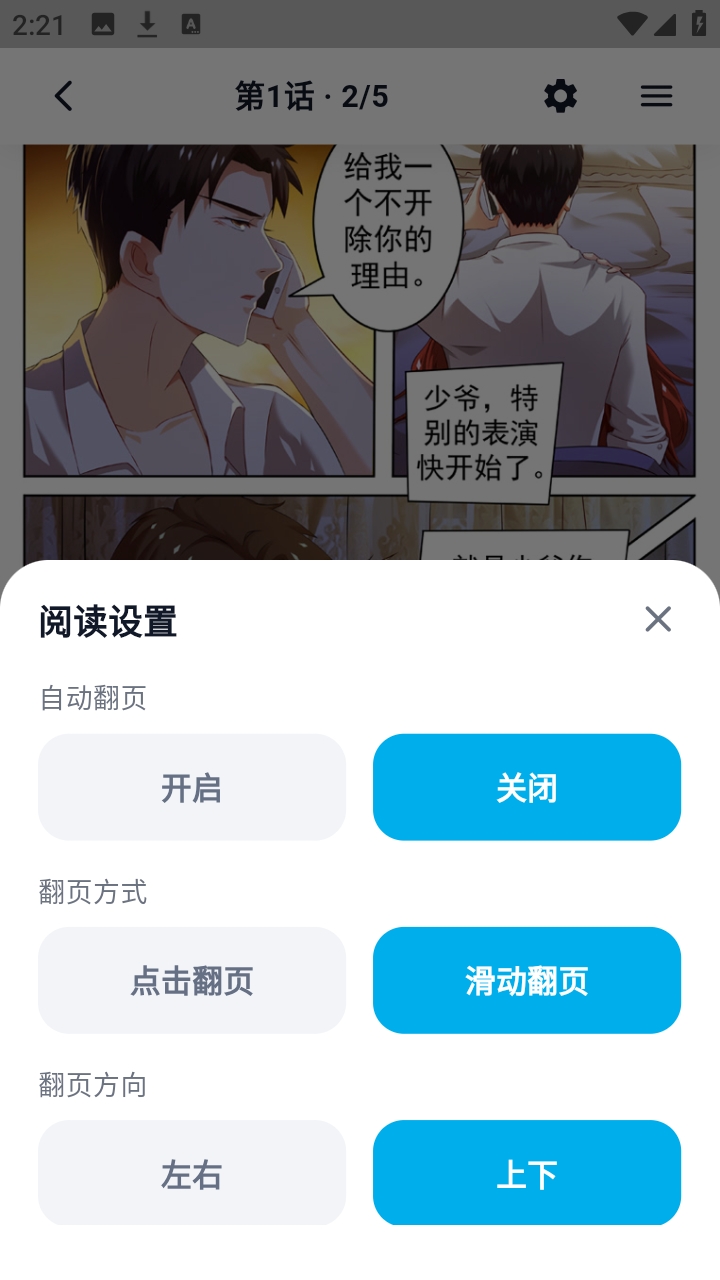Open the chapter list menu
The image size is (720, 1280).
click(x=656, y=96)
